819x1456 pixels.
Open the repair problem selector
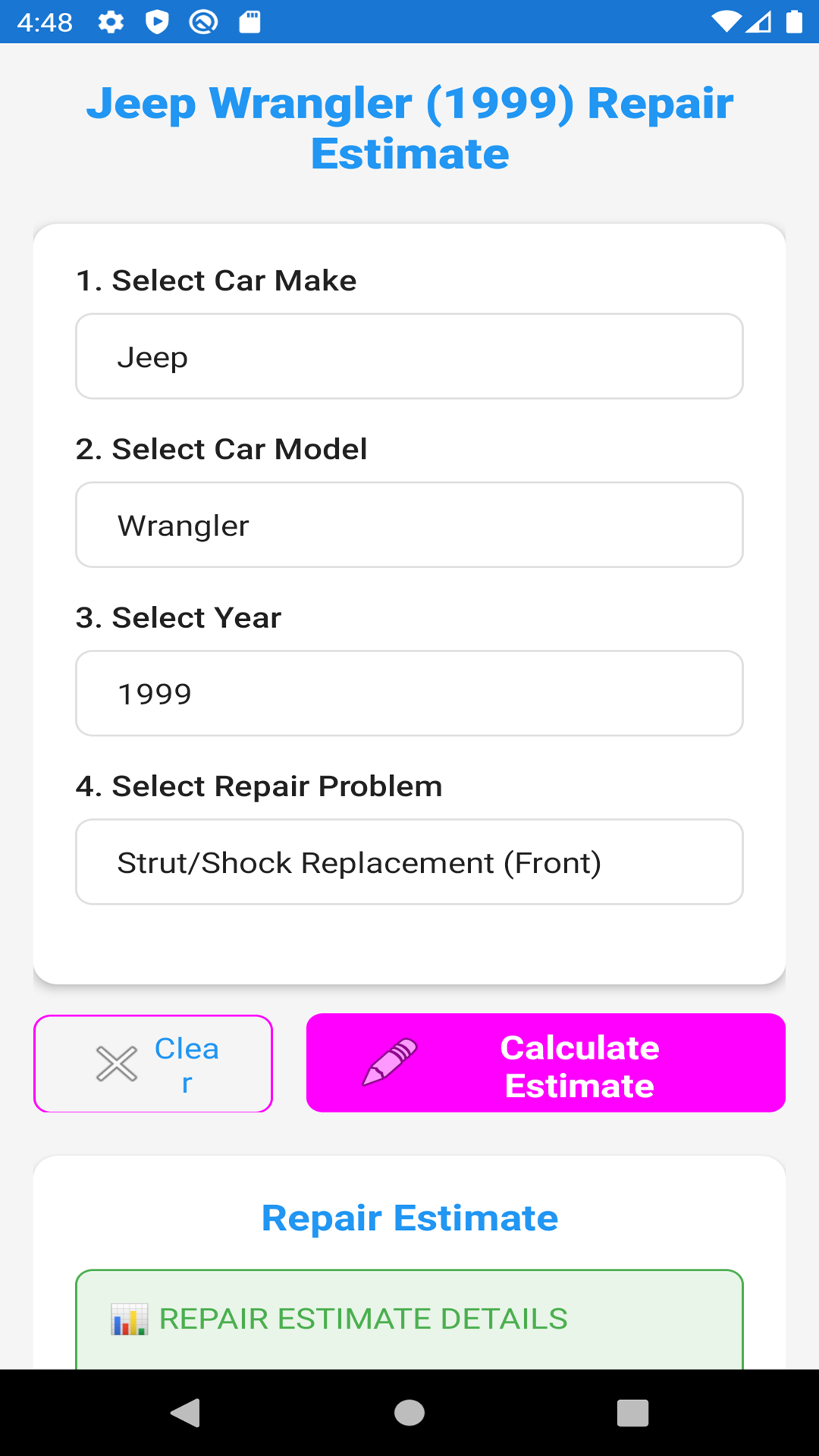(x=409, y=861)
